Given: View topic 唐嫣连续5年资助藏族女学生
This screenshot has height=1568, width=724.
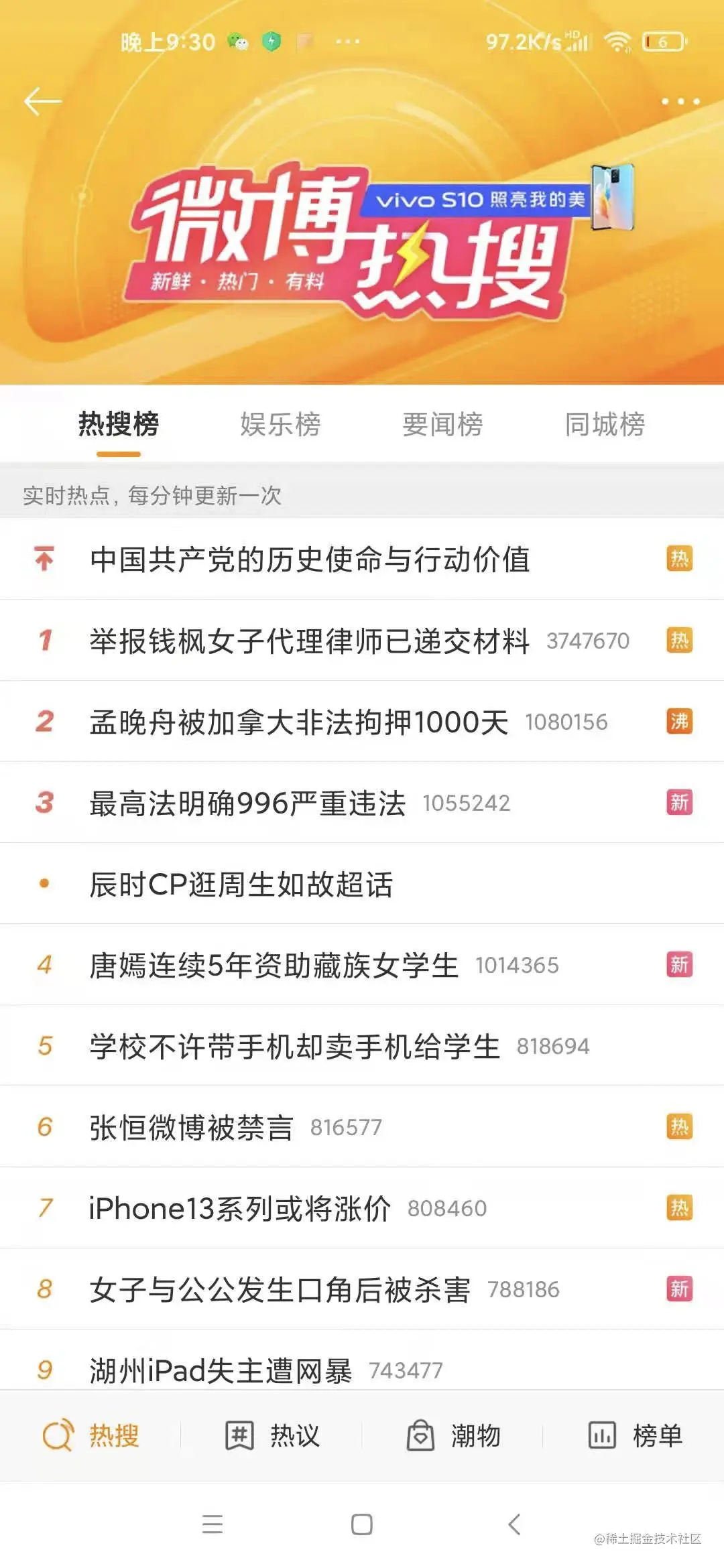Looking at the screenshot, I should click(x=274, y=966).
